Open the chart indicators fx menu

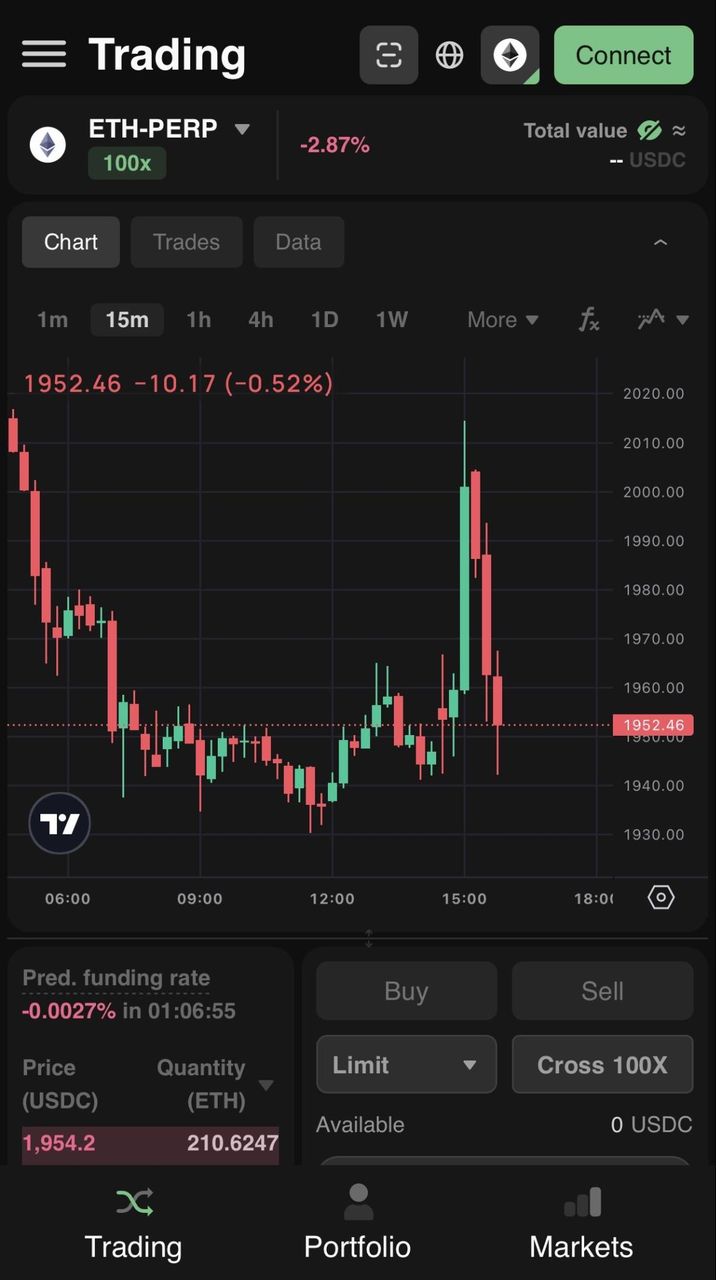point(590,320)
